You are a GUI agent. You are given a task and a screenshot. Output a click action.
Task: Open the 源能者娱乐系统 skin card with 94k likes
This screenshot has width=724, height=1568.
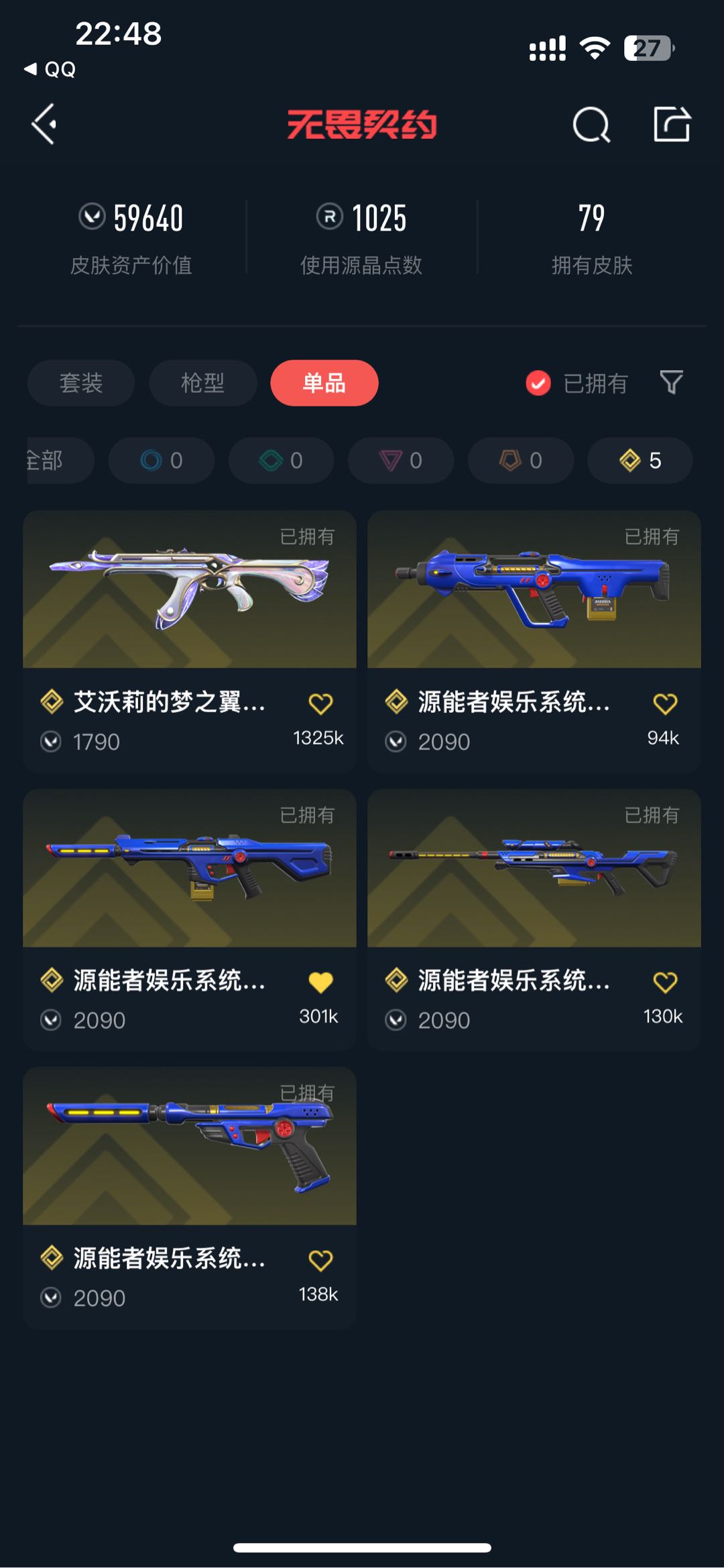[x=534, y=590]
